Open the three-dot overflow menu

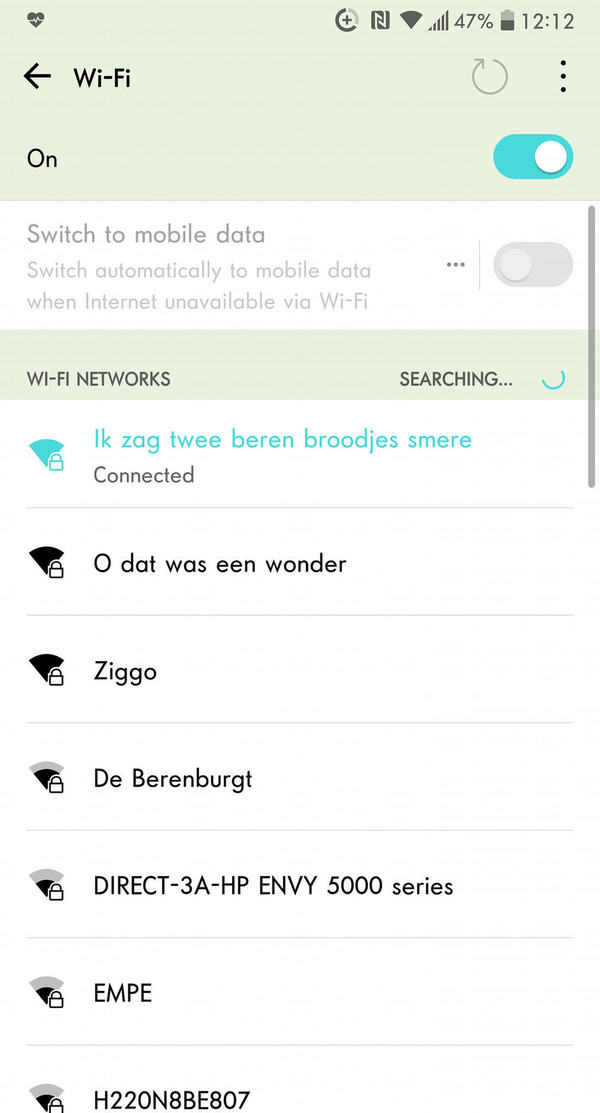(x=563, y=77)
